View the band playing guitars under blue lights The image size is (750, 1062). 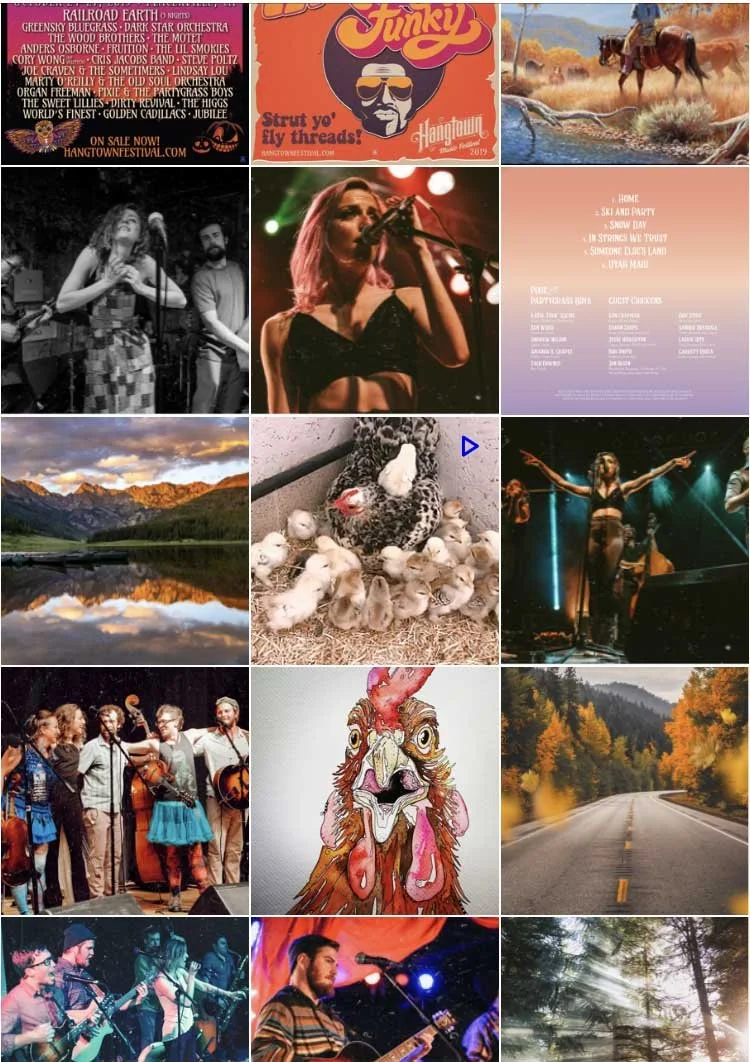coord(124,990)
